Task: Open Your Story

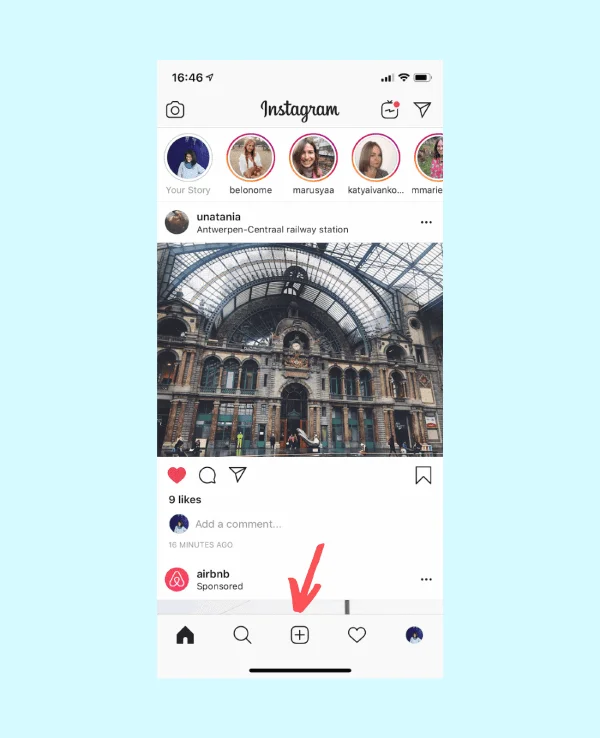Action: 188,158
